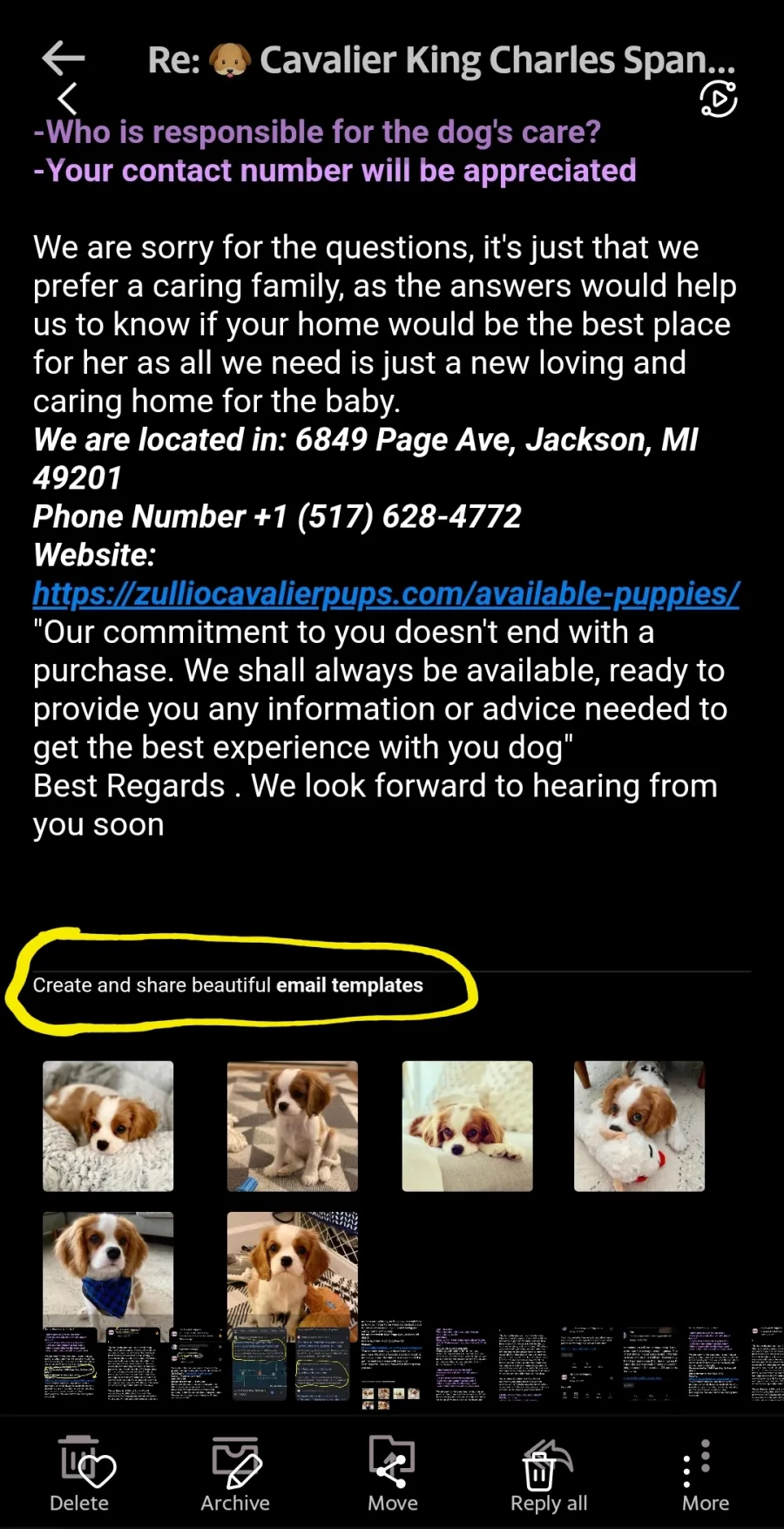Go back using the top-left arrow
Viewport: 784px width, 1529px height.
pyautogui.click(x=64, y=58)
